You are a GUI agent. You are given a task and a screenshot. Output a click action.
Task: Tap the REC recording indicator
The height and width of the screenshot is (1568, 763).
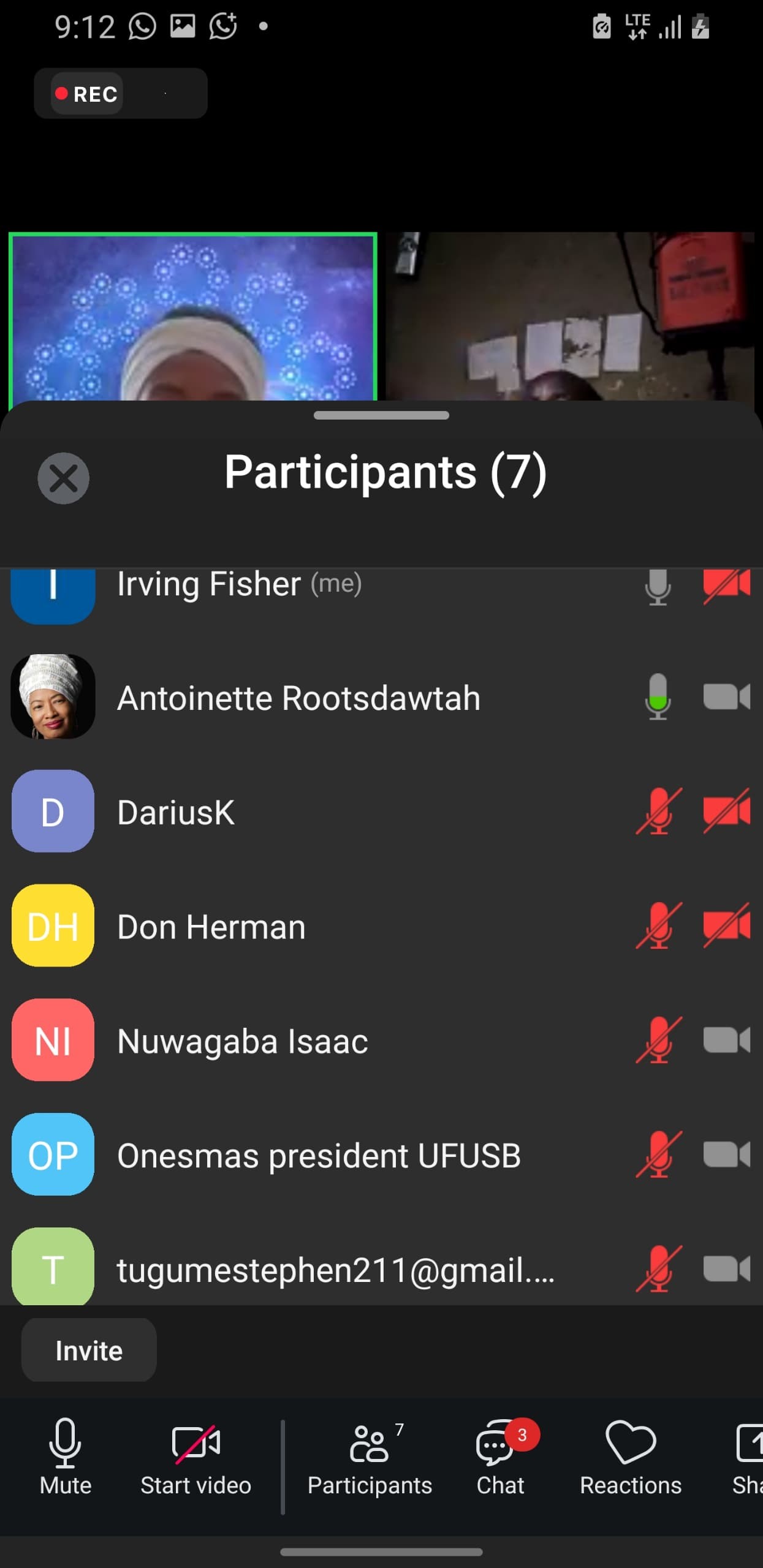point(88,94)
